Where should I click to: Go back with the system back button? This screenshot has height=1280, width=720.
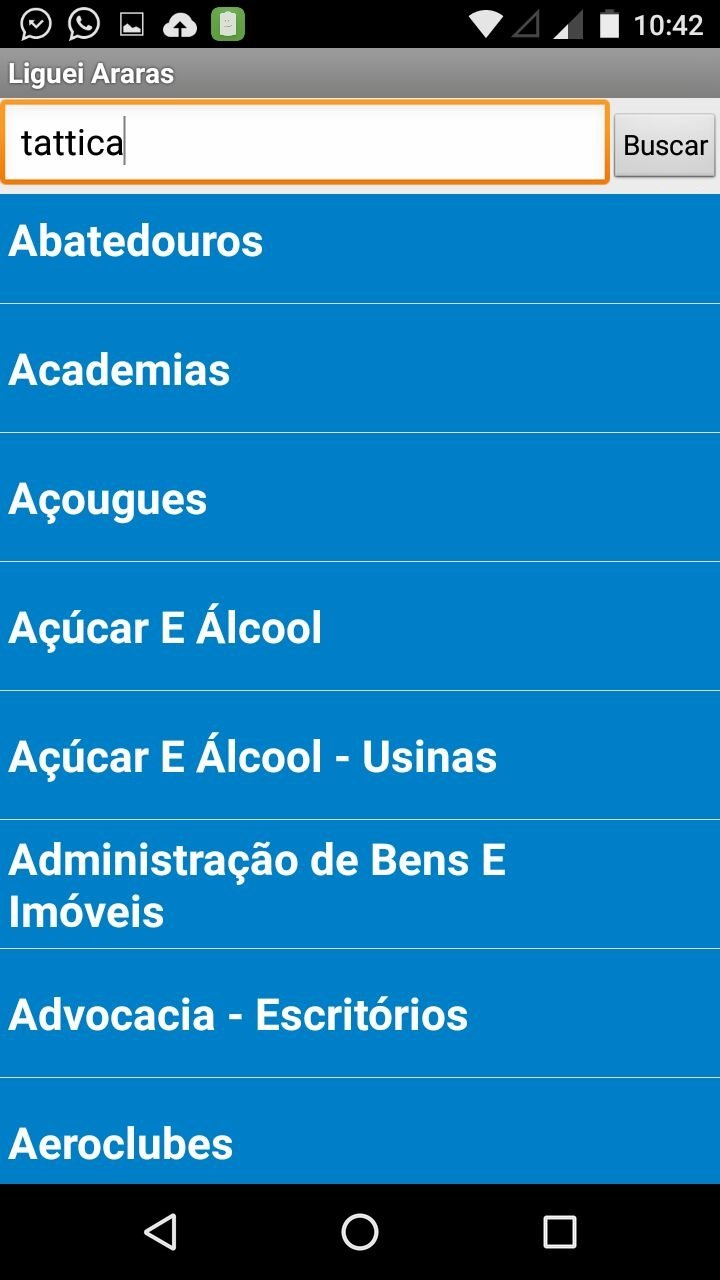point(160,1232)
